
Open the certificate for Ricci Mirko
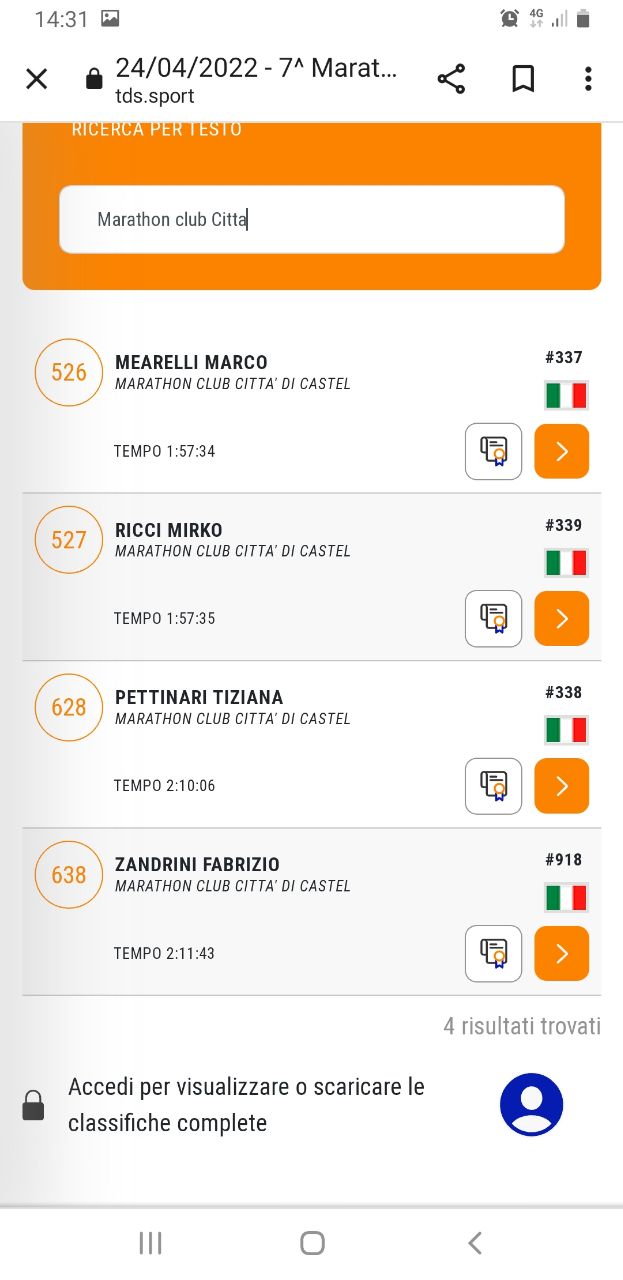click(x=493, y=619)
